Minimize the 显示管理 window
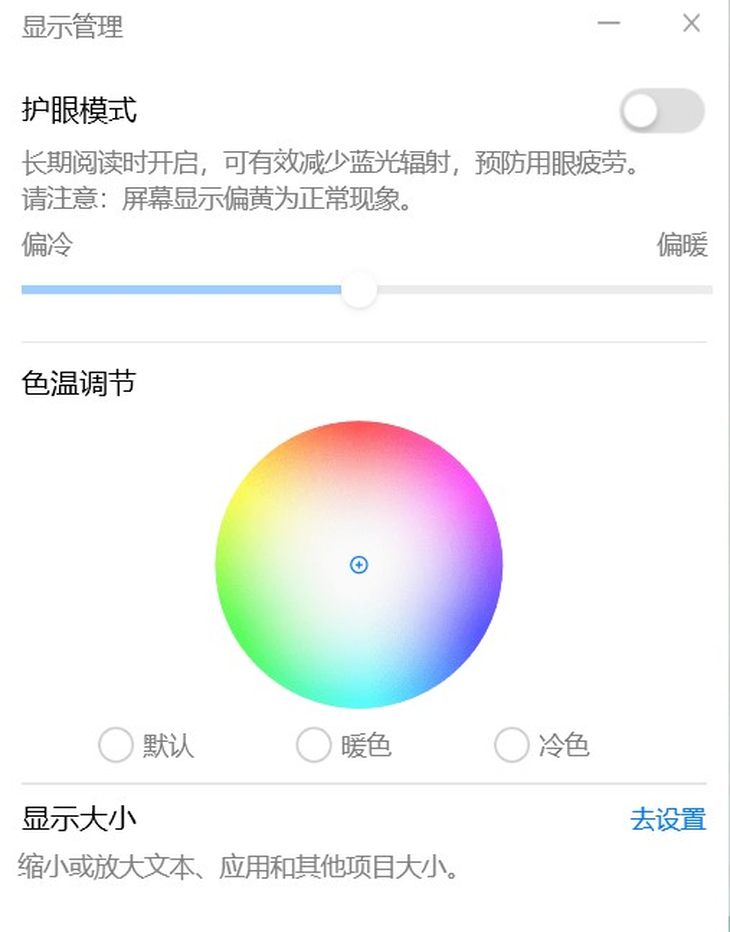 [x=608, y=23]
